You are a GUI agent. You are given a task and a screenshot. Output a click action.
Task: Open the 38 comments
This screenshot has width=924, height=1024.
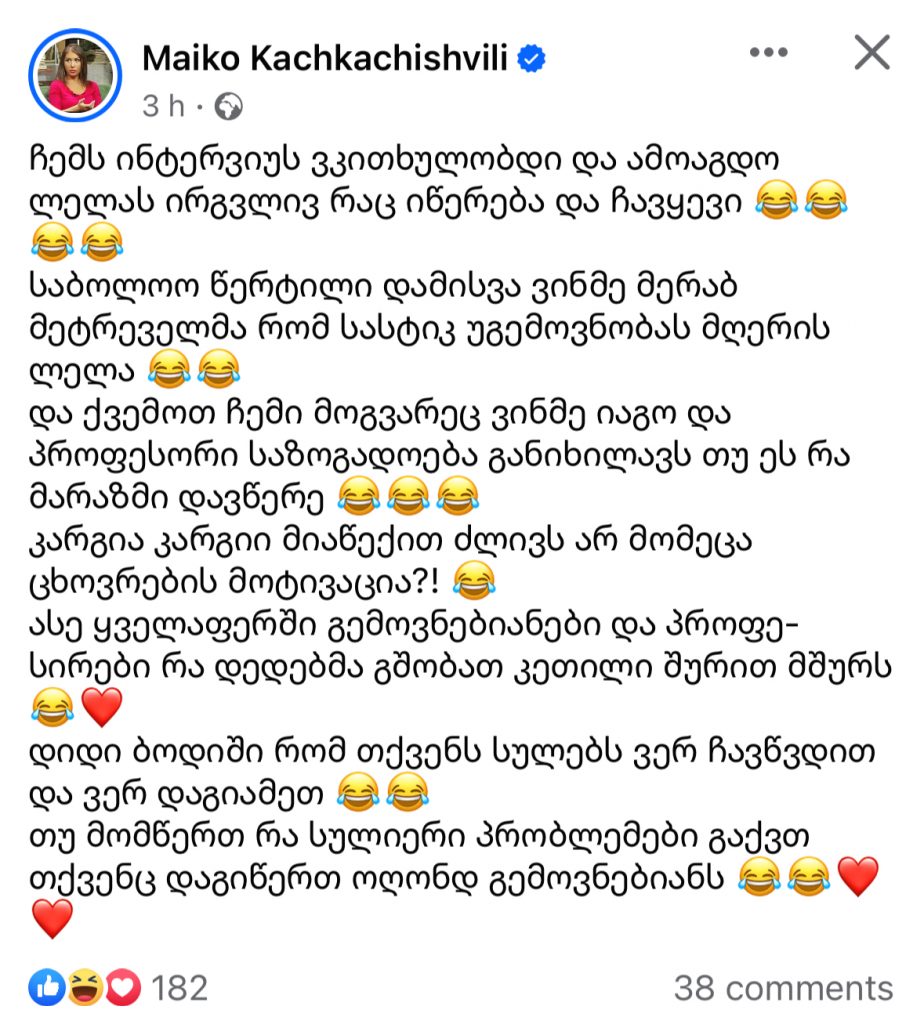tap(782, 988)
